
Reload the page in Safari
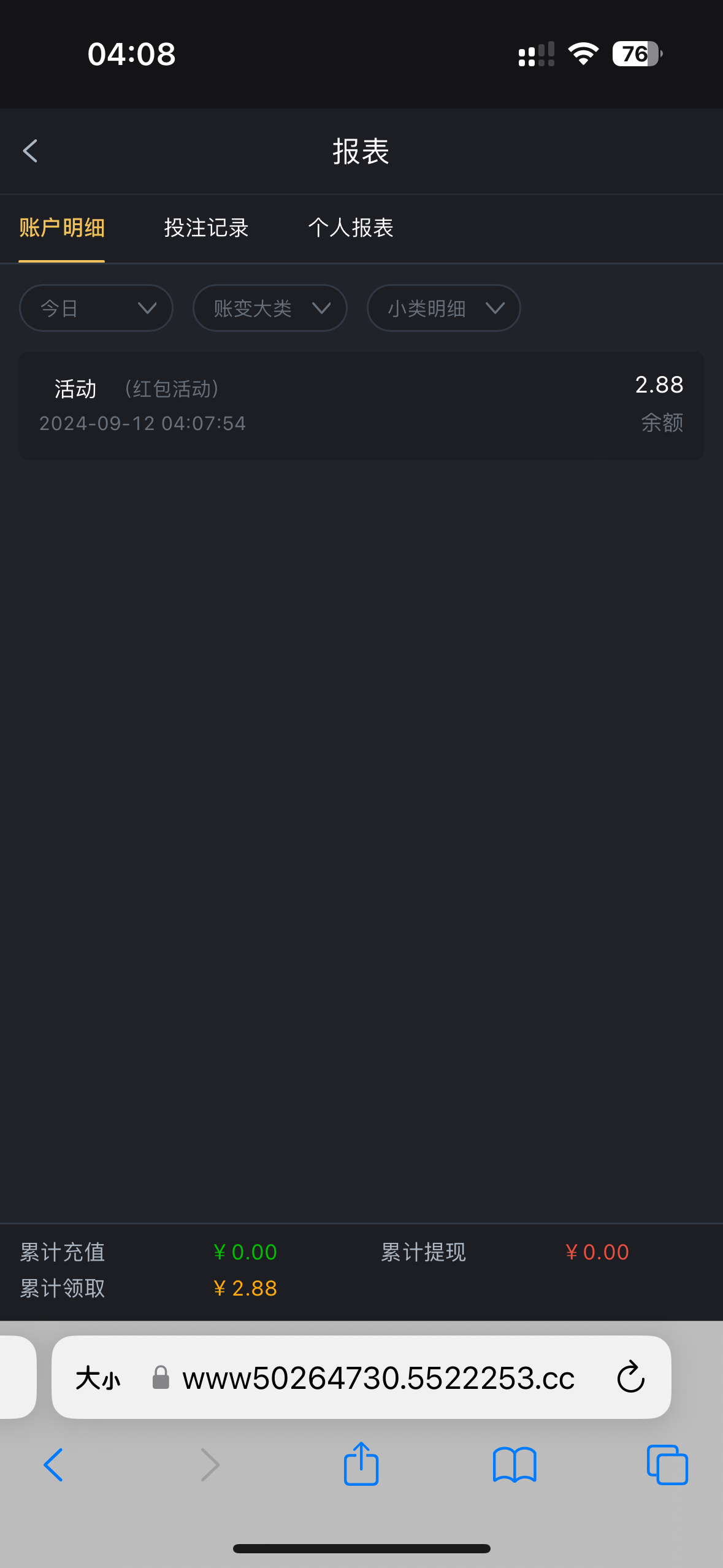click(x=630, y=1378)
